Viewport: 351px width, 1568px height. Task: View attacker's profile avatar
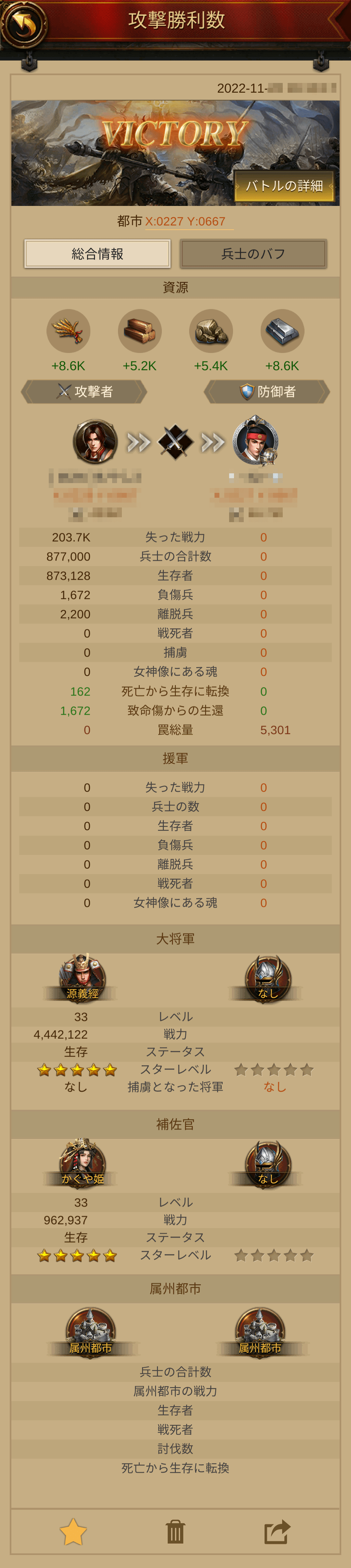(x=94, y=441)
